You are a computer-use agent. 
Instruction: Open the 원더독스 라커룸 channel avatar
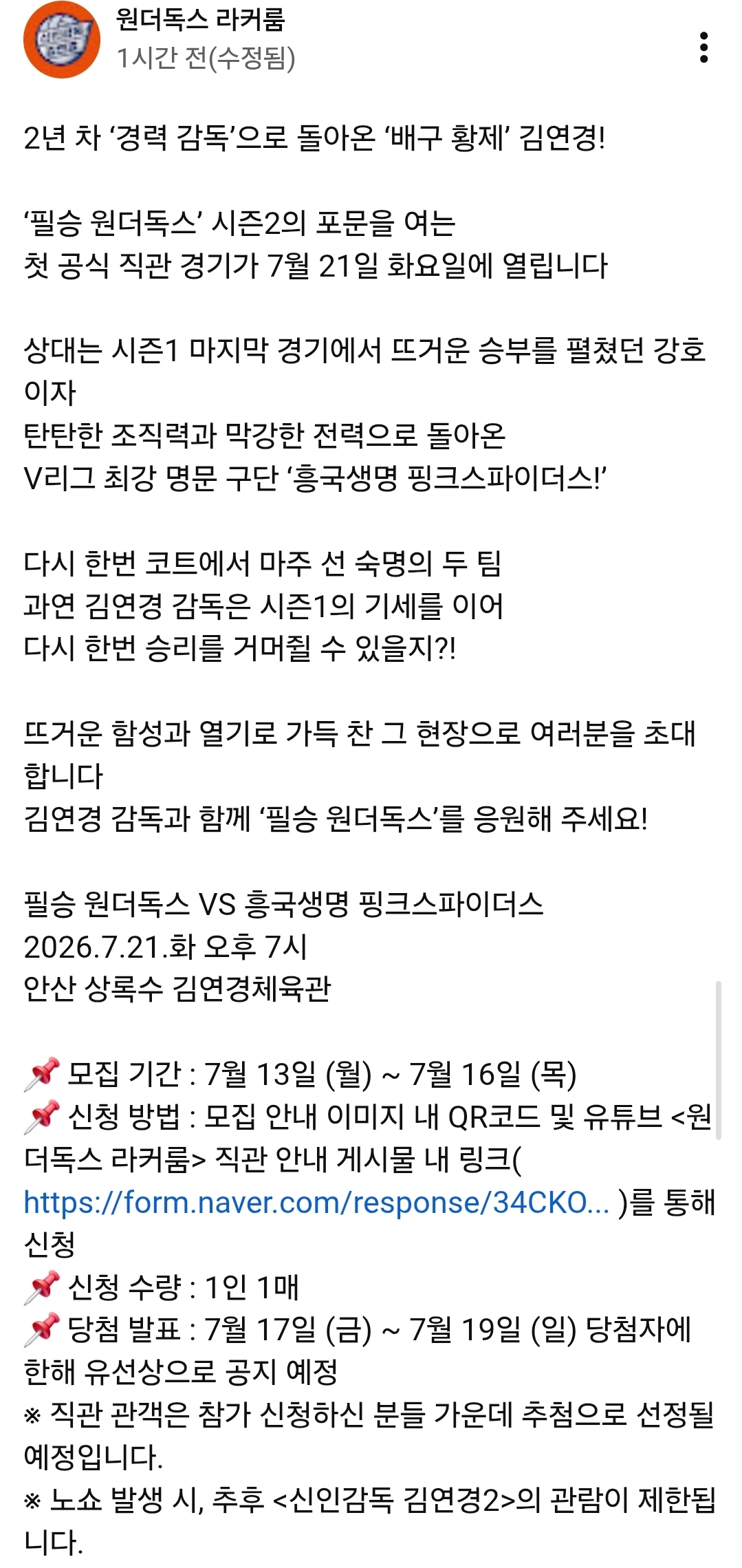pyautogui.click(x=61, y=39)
